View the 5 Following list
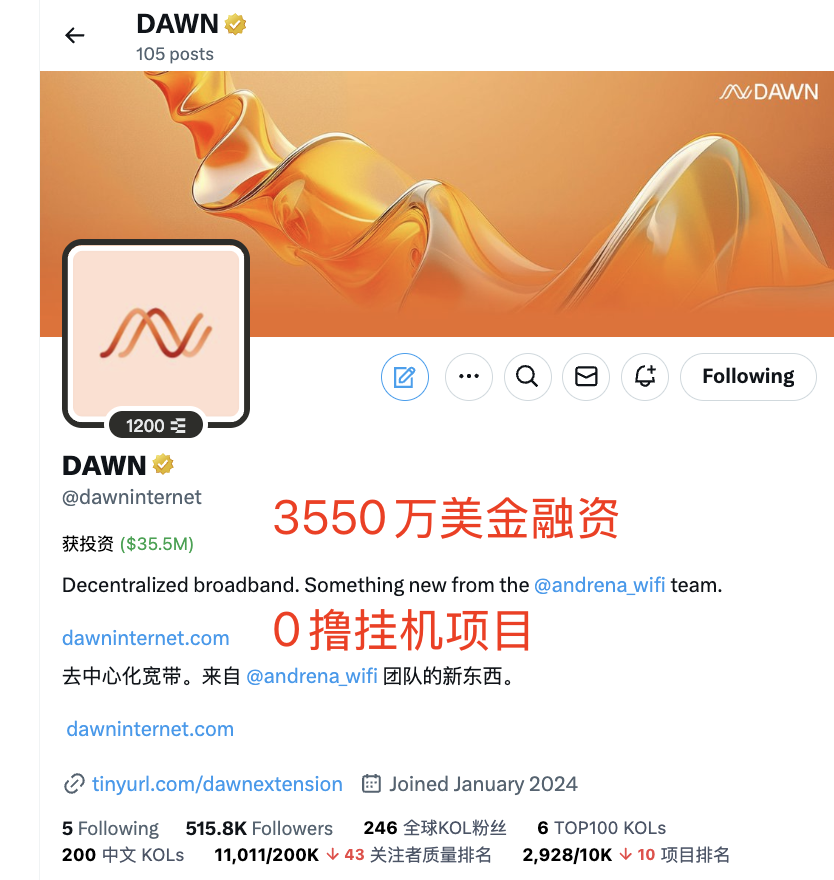Viewport: 834px width, 880px height. [x=110, y=828]
